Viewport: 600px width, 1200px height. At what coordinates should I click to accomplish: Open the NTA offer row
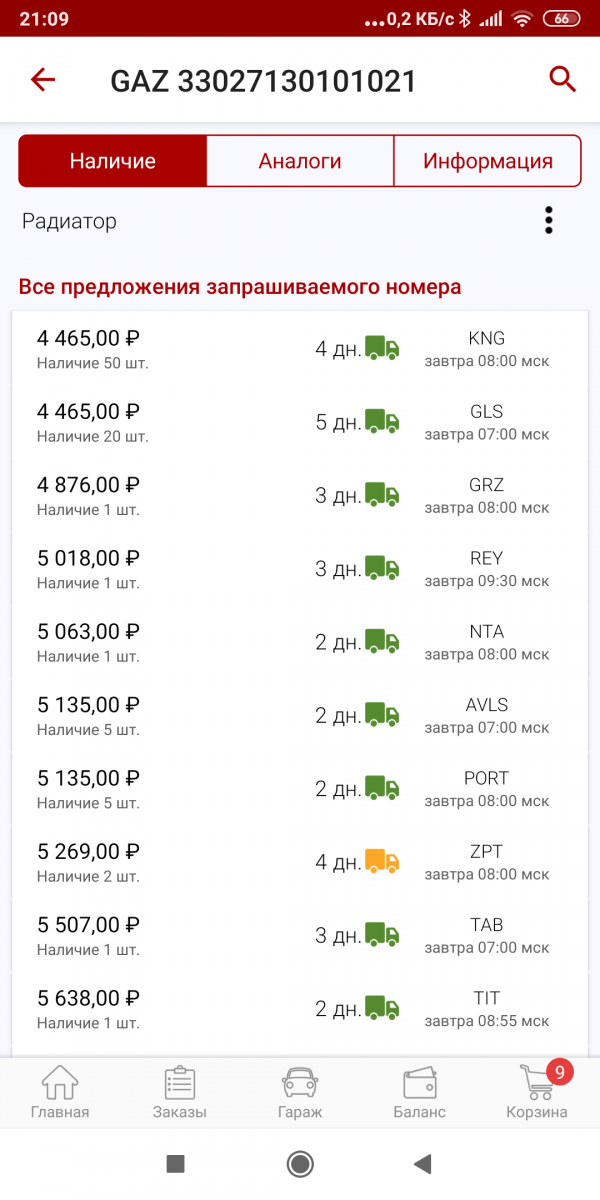point(300,642)
